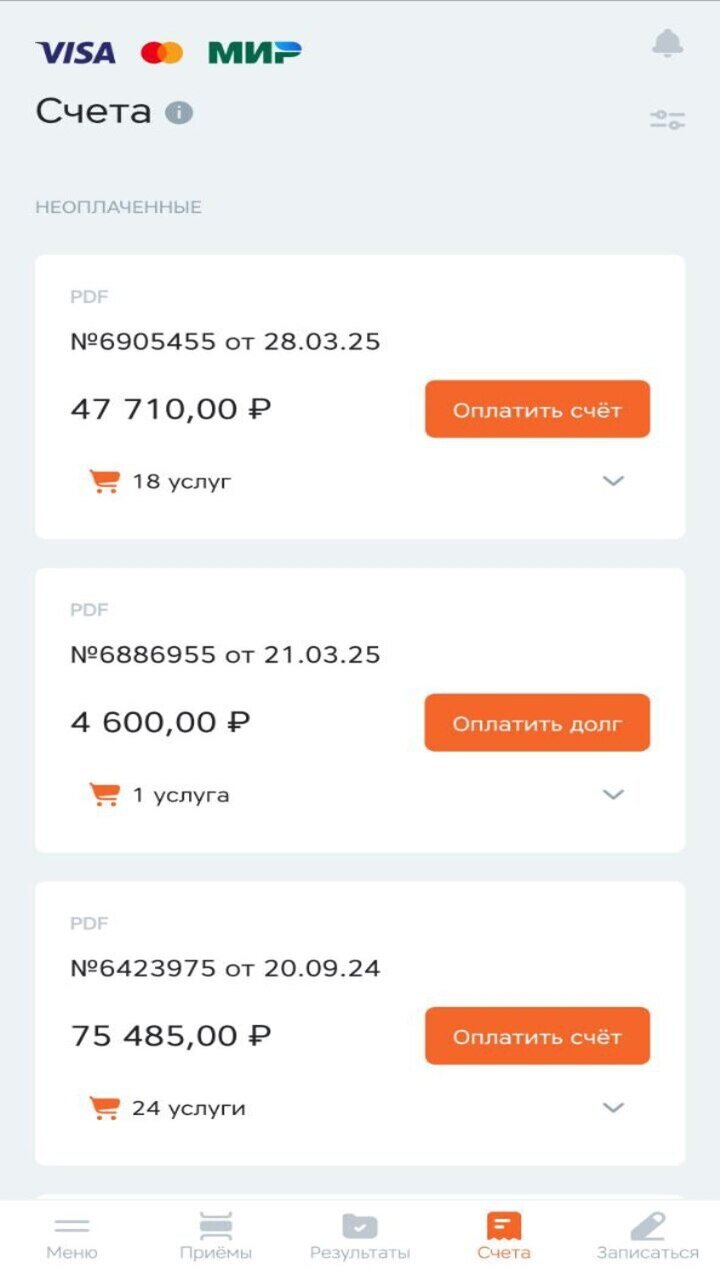The image size is (720, 1280).
Task: Pay invoice №6423975 with Оплатить счёт
Action: click(x=537, y=1036)
